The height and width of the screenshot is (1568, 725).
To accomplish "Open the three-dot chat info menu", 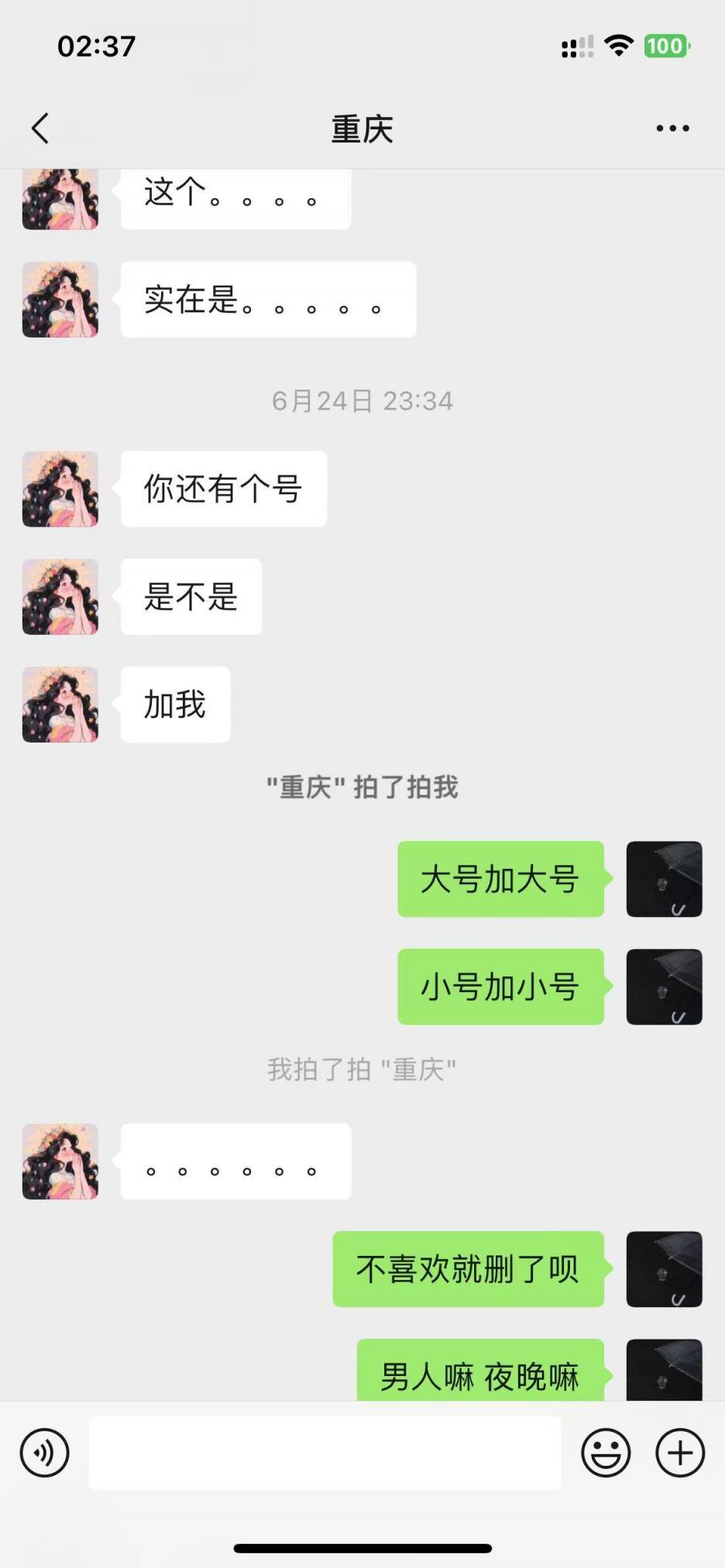I will [x=672, y=129].
